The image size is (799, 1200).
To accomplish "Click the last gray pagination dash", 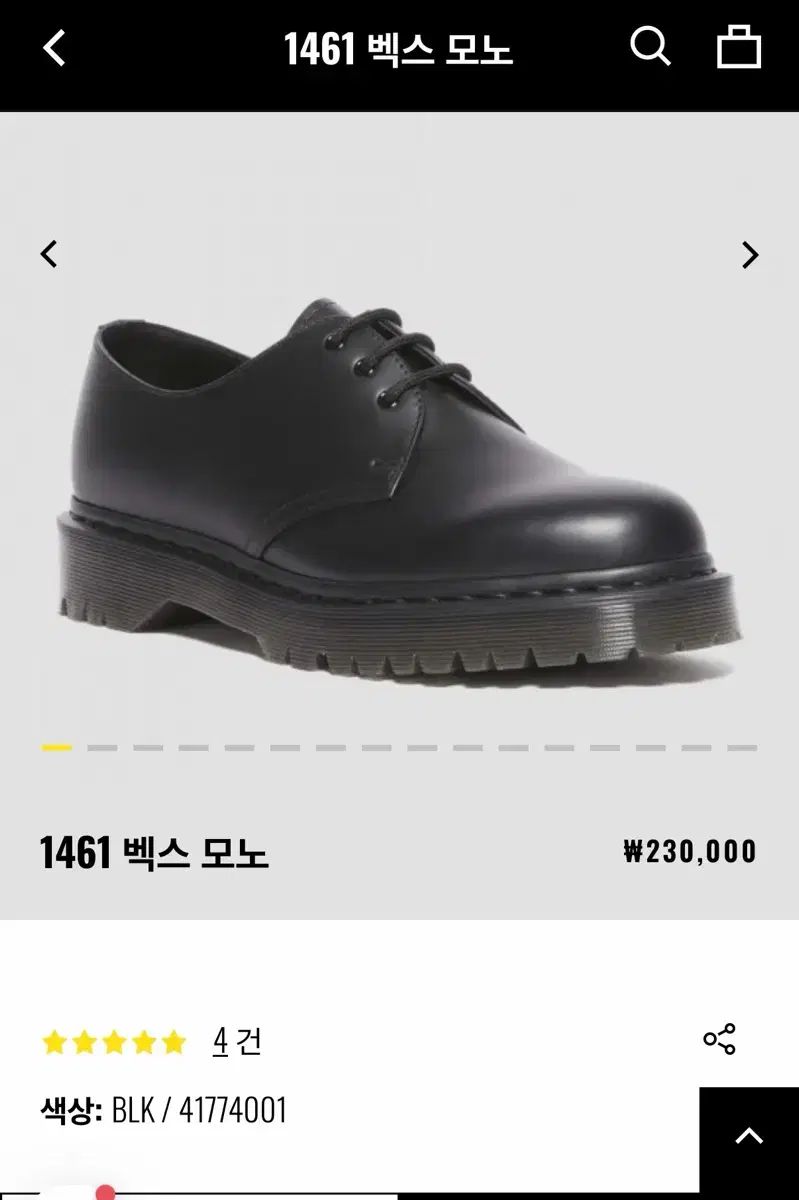I will (x=744, y=747).
